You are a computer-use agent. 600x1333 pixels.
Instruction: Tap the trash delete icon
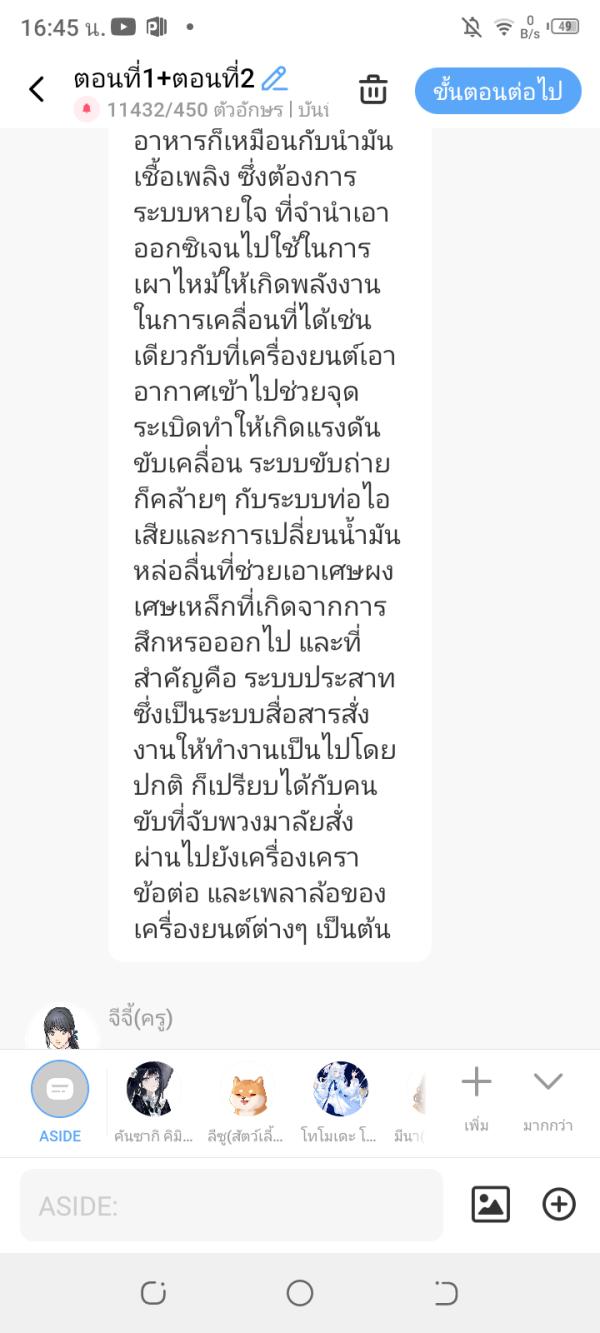(x=373, y=90)
